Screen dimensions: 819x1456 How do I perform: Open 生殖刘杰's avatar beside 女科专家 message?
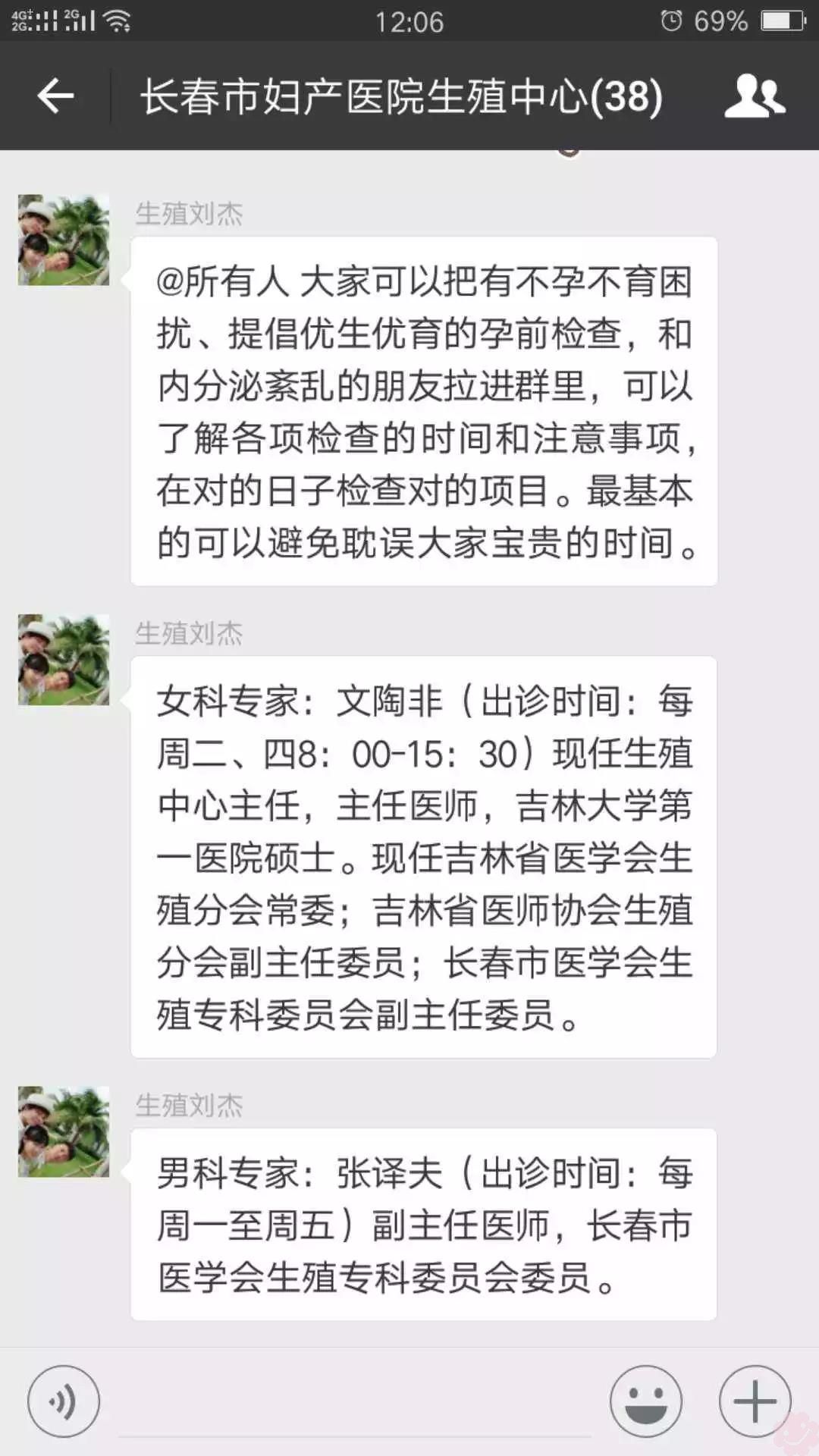[x=64, y=660]
